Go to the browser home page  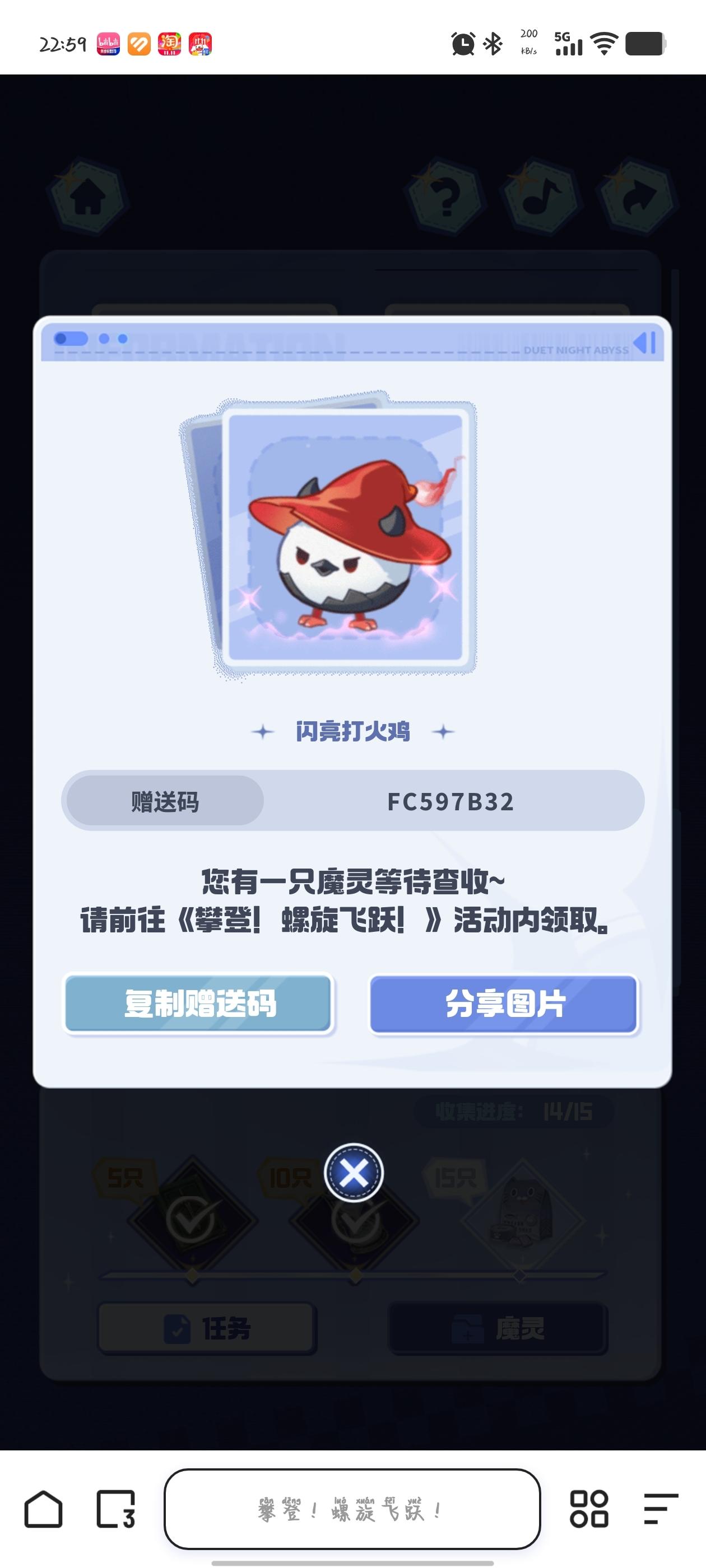click(43, 1509)
